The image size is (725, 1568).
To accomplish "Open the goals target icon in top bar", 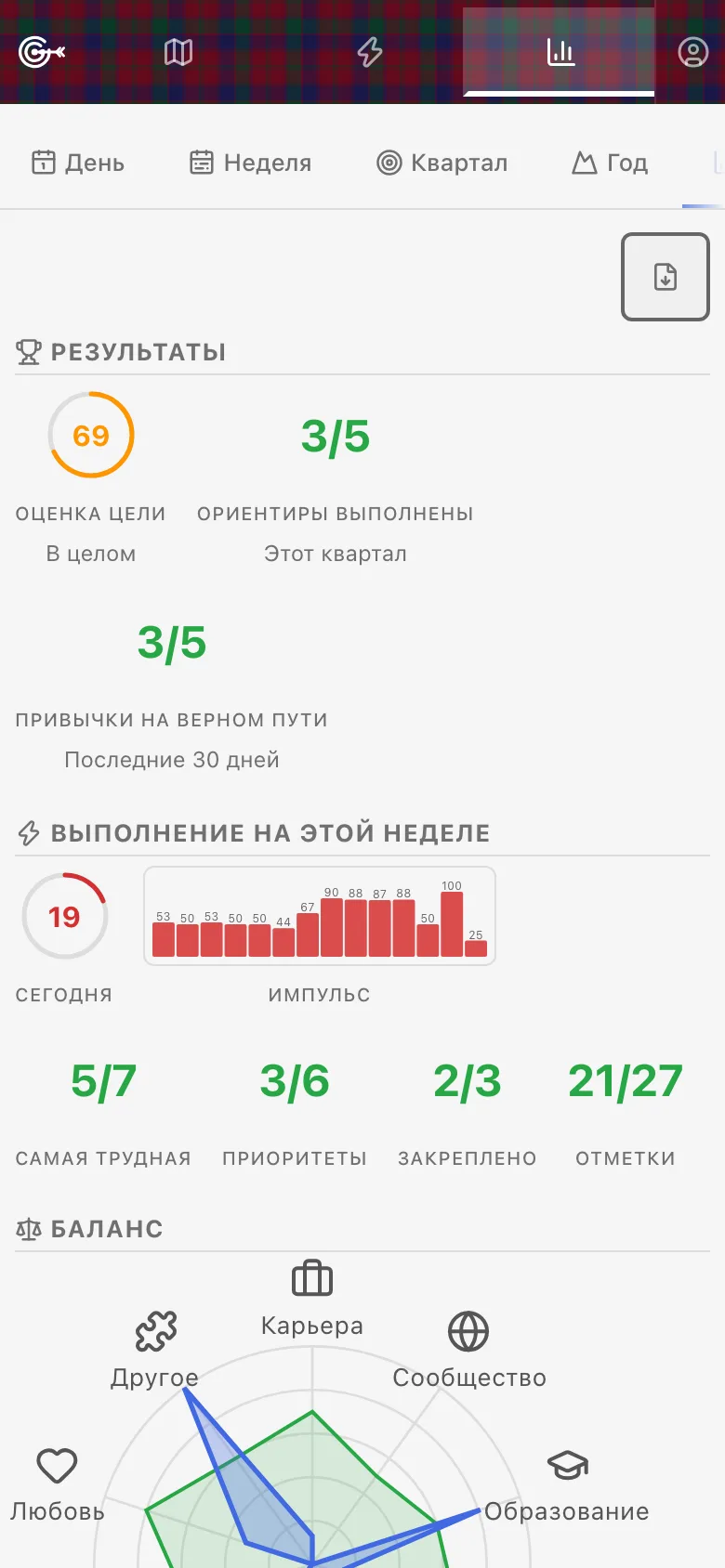I will pyautogui.click(x=42, y=52).
